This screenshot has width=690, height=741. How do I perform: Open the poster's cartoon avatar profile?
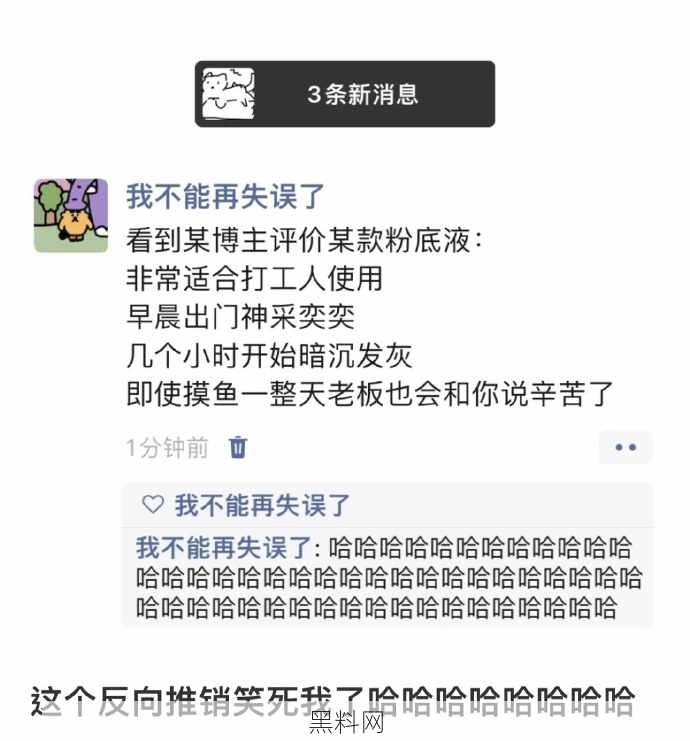(71, 215)
